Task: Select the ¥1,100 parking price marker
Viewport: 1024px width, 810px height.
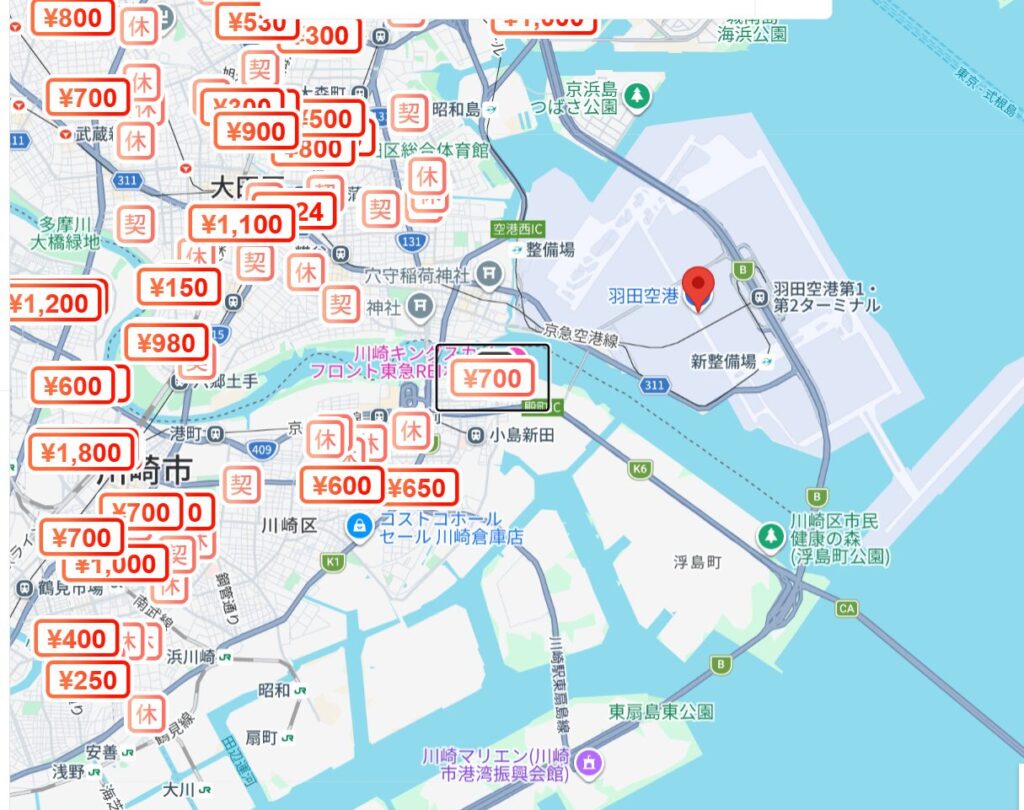Action: [242, 224]
